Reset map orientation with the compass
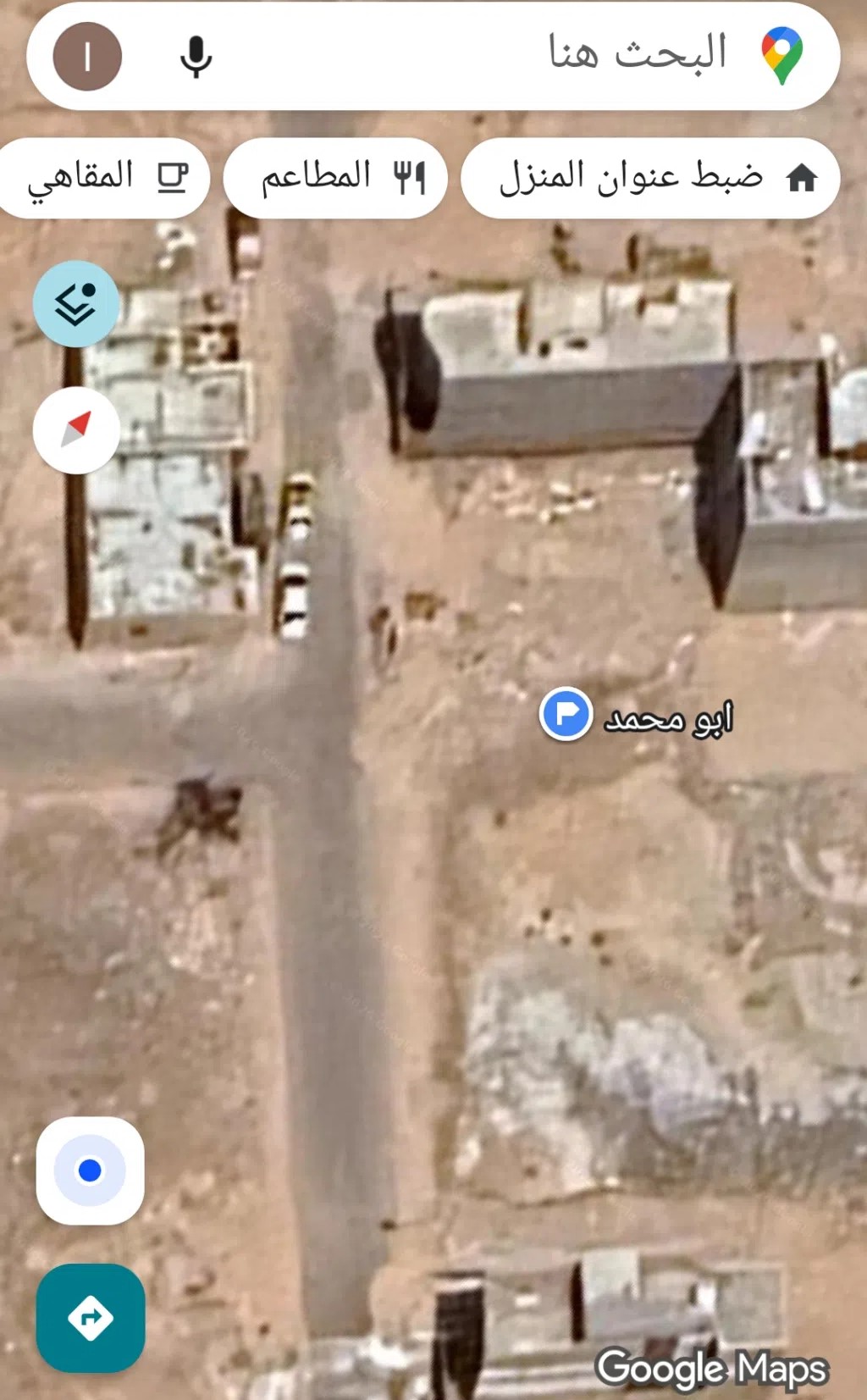 [76, 430]
